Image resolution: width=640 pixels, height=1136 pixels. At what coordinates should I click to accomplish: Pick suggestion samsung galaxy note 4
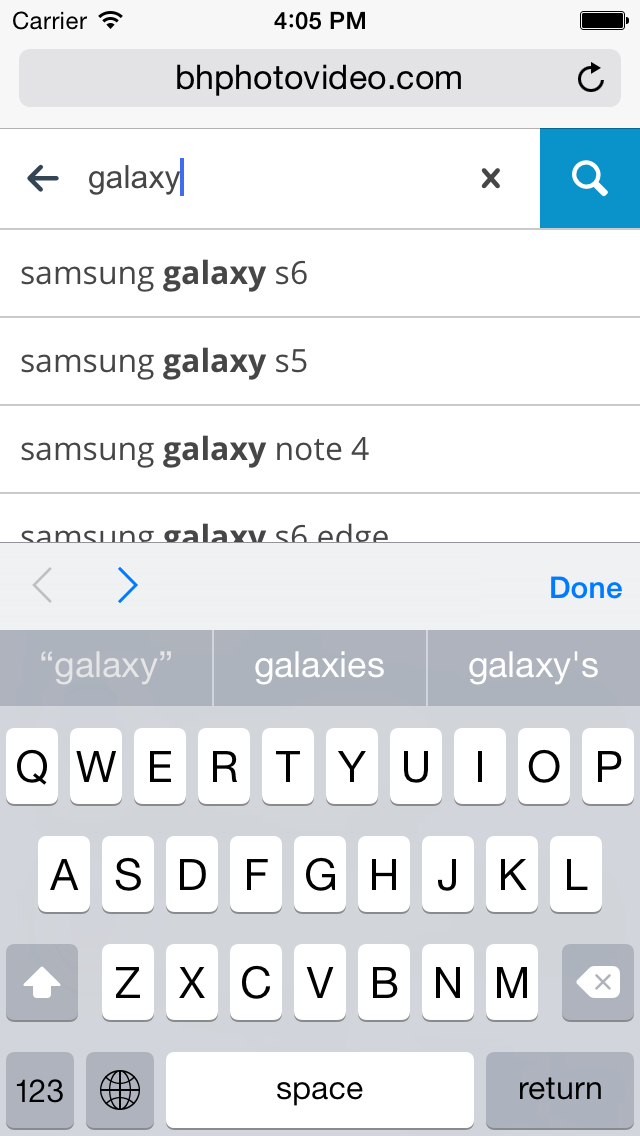point(320,449)
